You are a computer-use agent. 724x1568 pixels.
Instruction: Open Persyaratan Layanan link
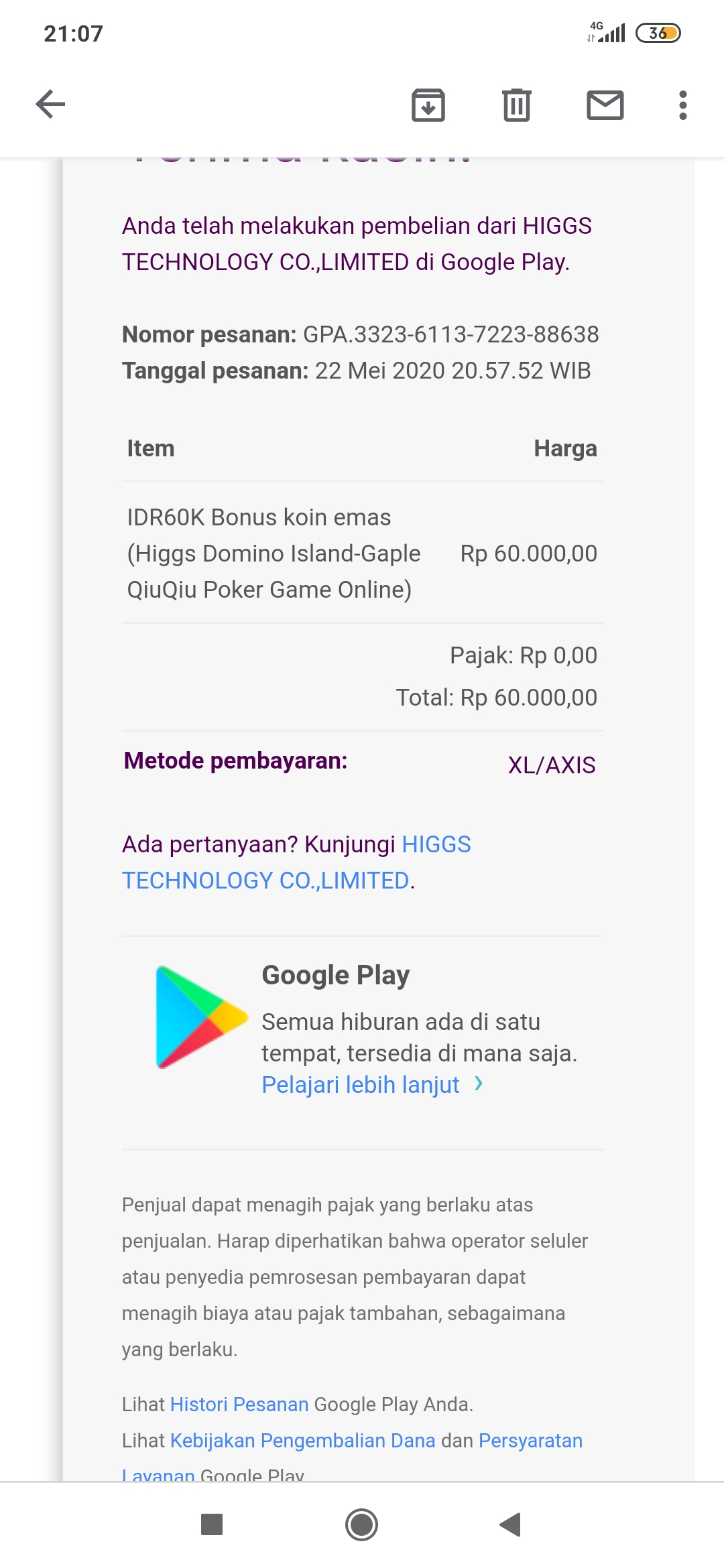click(530, 1440)
